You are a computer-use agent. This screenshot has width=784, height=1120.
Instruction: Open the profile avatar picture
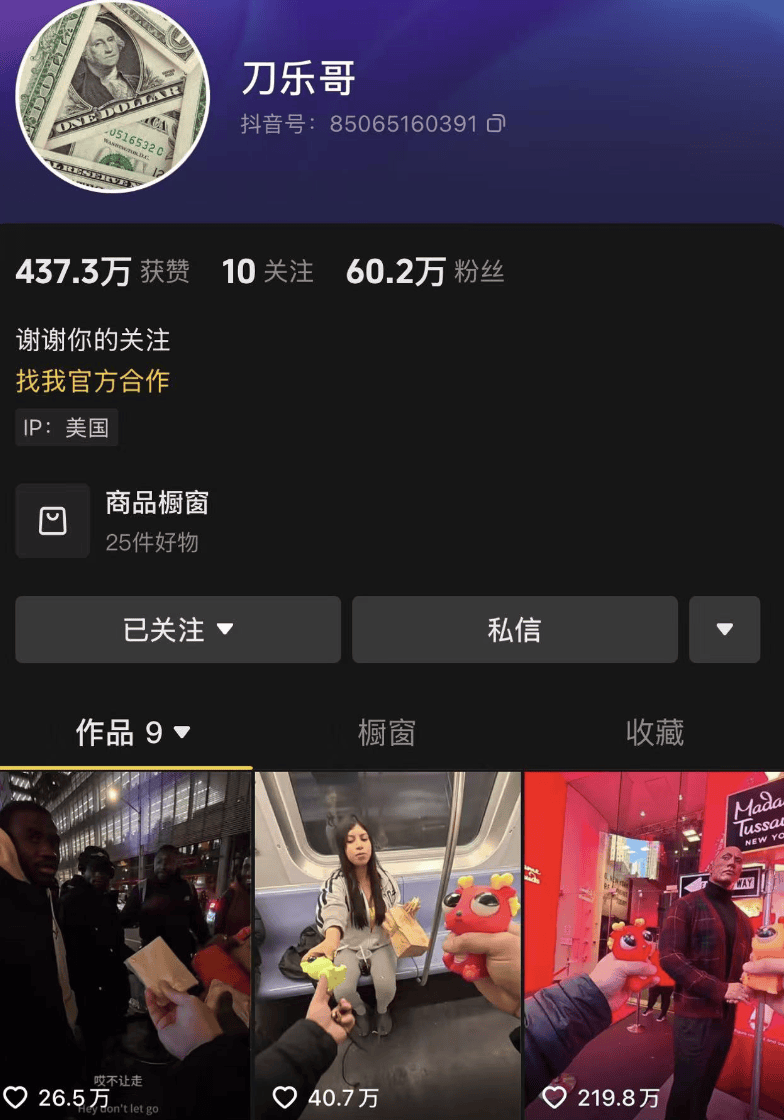112,95
